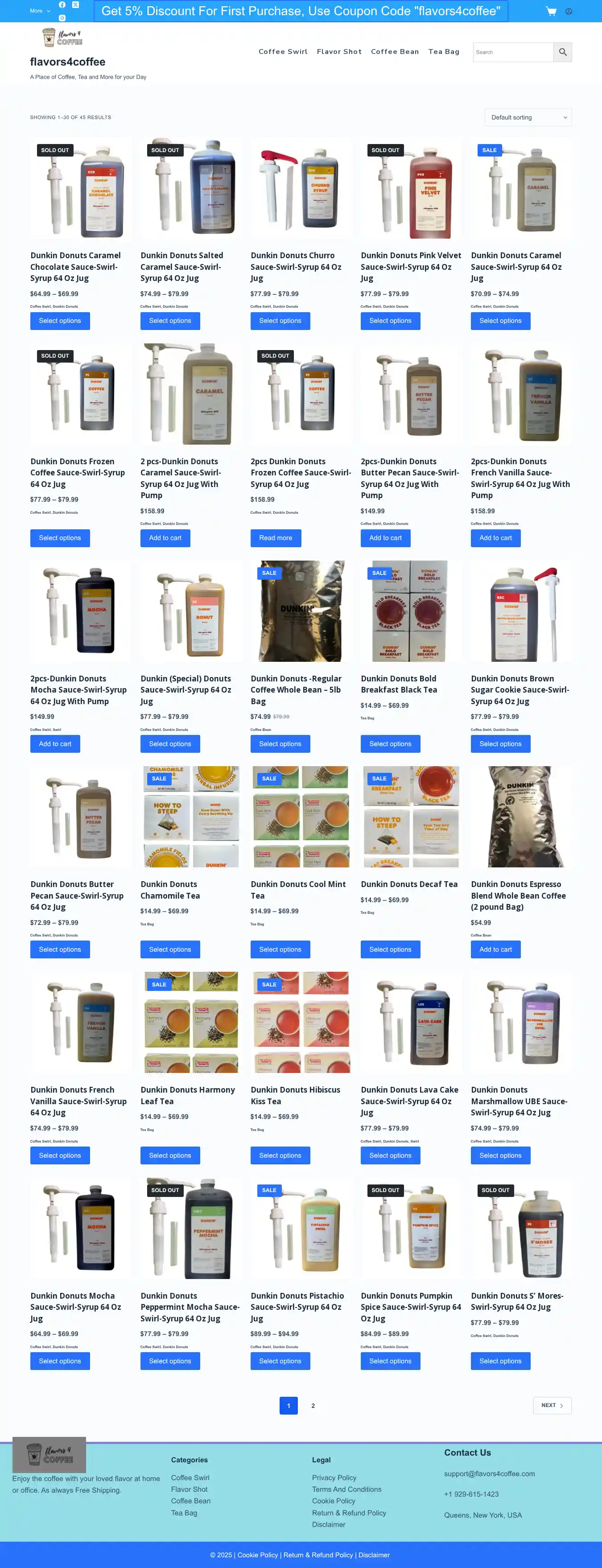This screenshot has height=1568, width=602.
Task: Tap Next to load more products
Action: (x=552, y=1406)
